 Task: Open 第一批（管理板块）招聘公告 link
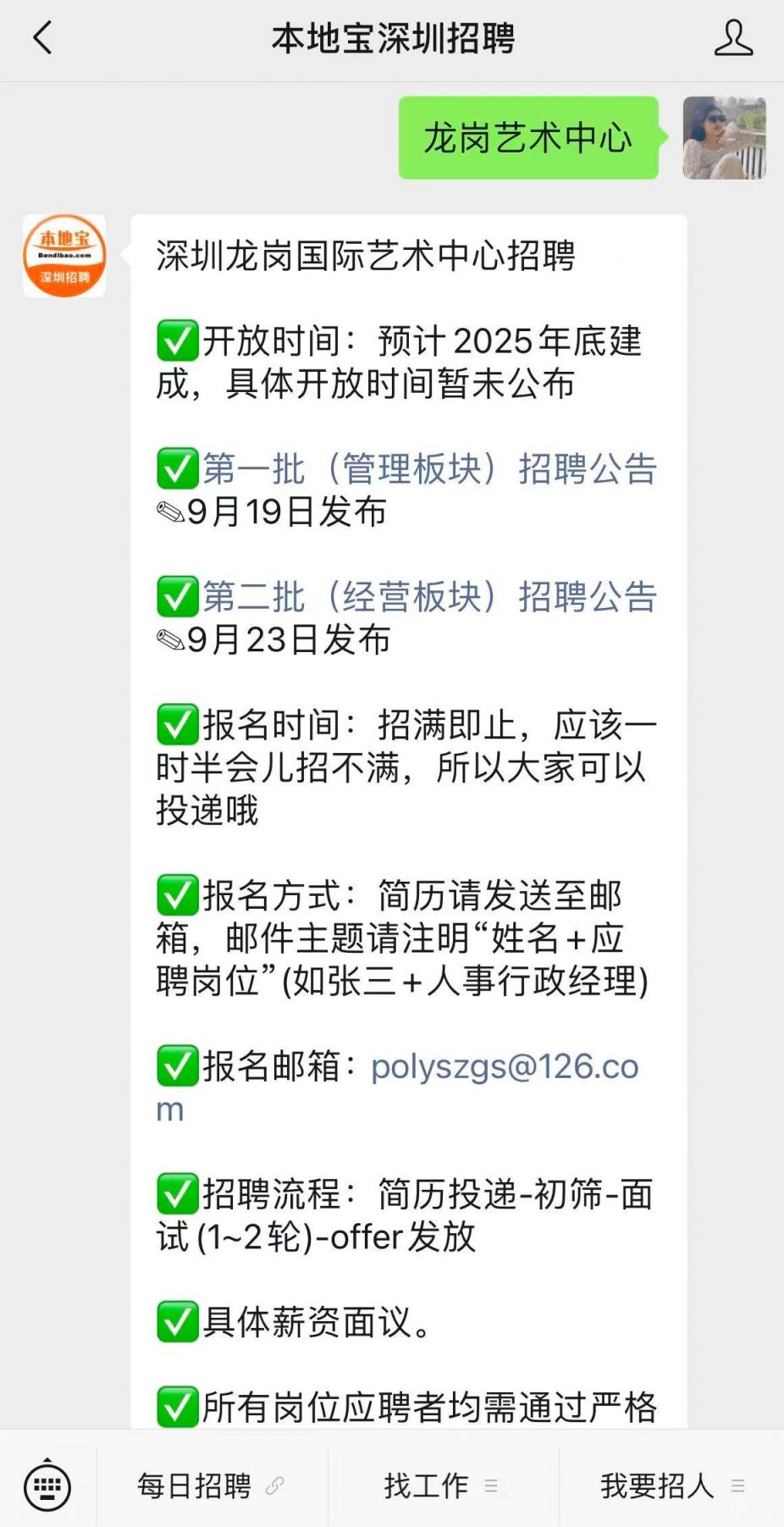pyautogui.click(x=429, y=468)
